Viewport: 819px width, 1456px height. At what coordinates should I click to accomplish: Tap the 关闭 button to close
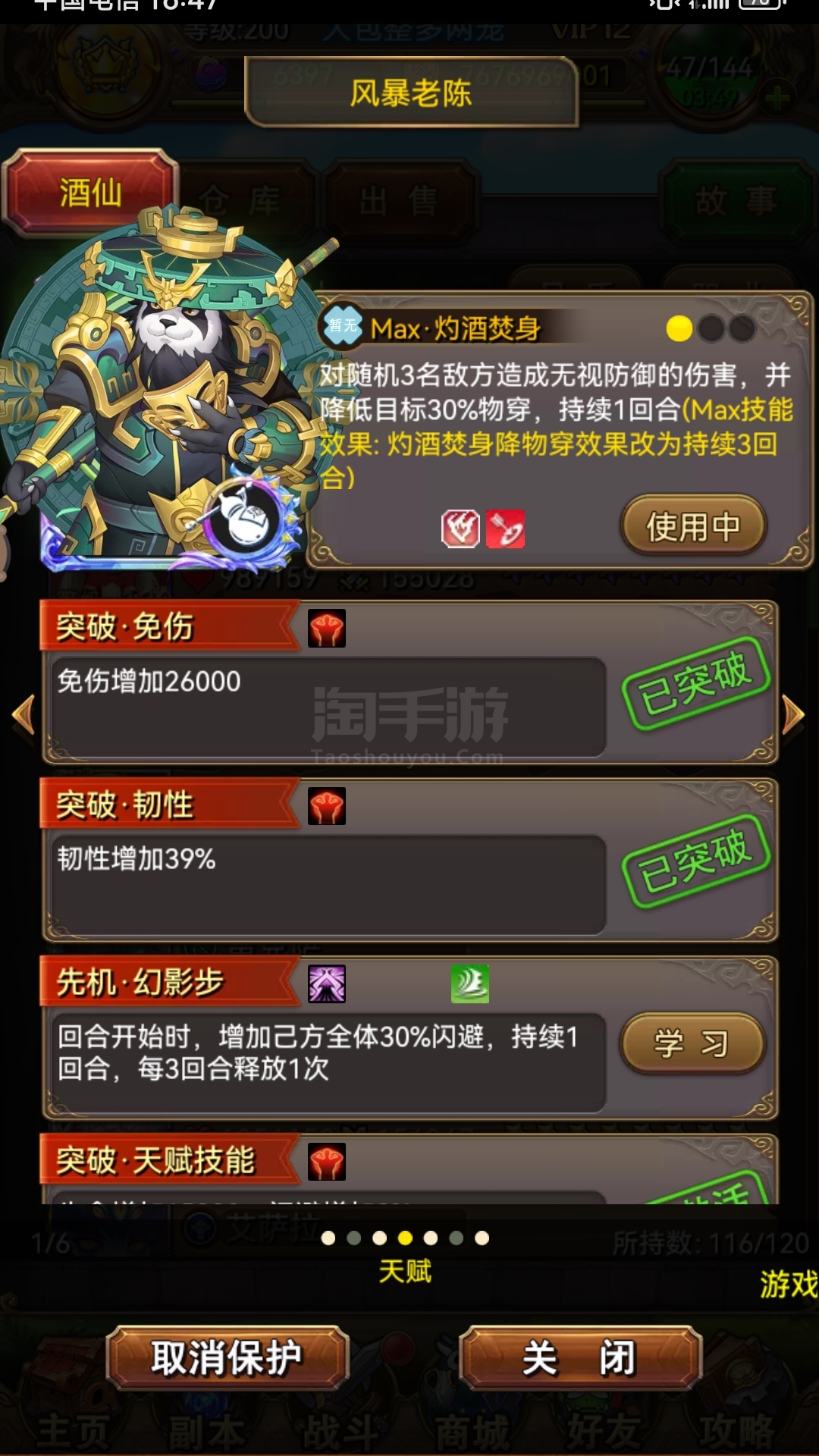(580, 1357)
